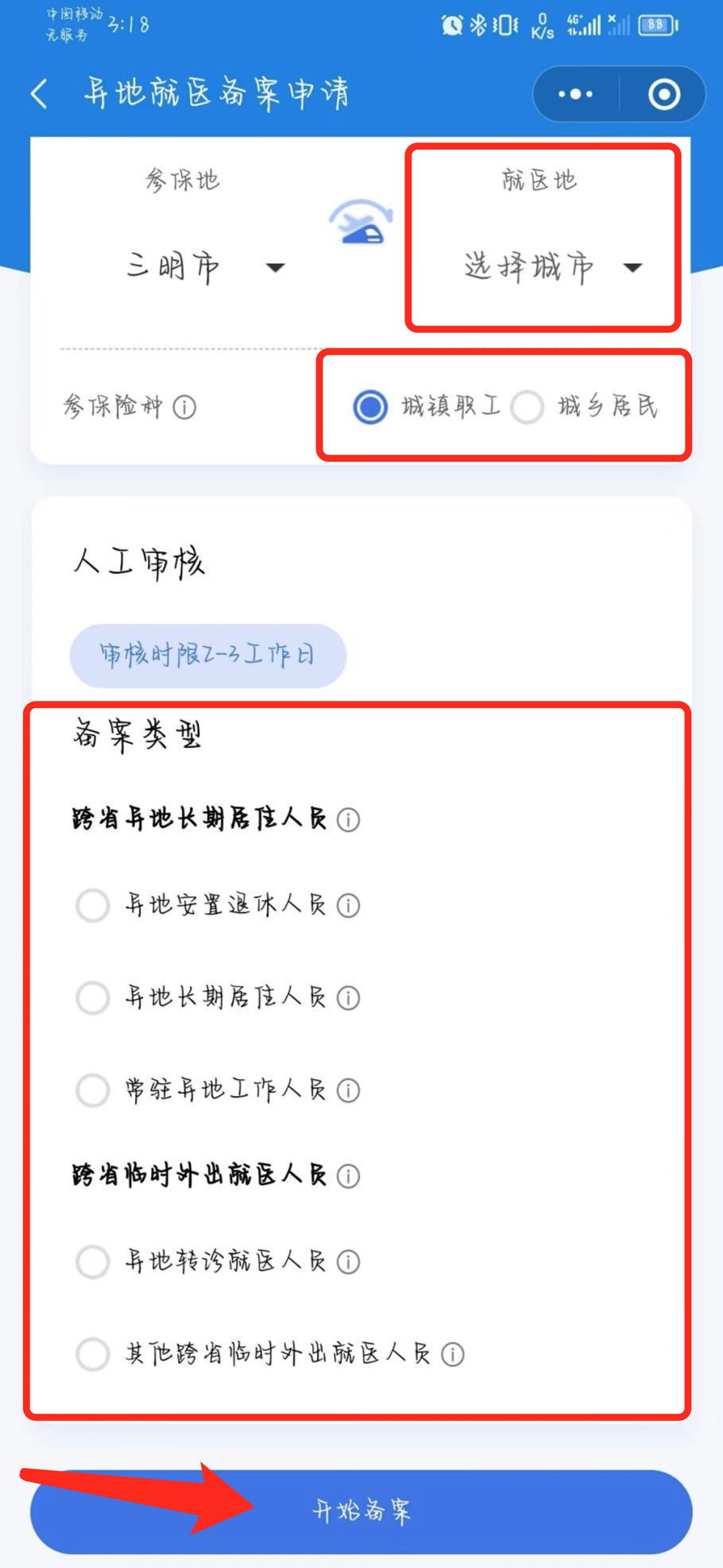The width and height of the screenshot is (723, 1568).
Task: Show info icon beside 异地安置退休人员
Action: (x=349, y=905)
